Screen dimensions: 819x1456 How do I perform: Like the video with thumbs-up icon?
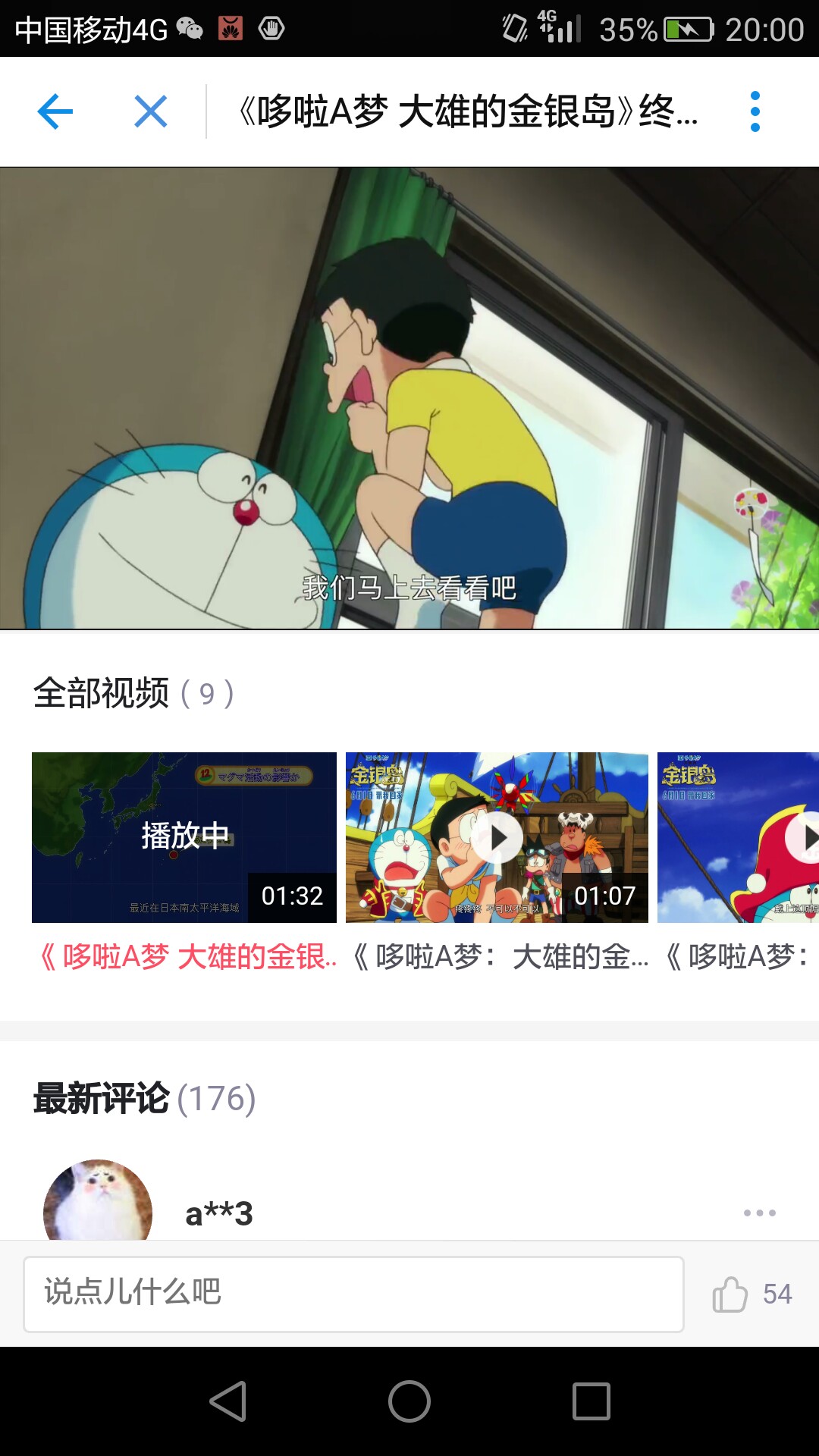730,1294
